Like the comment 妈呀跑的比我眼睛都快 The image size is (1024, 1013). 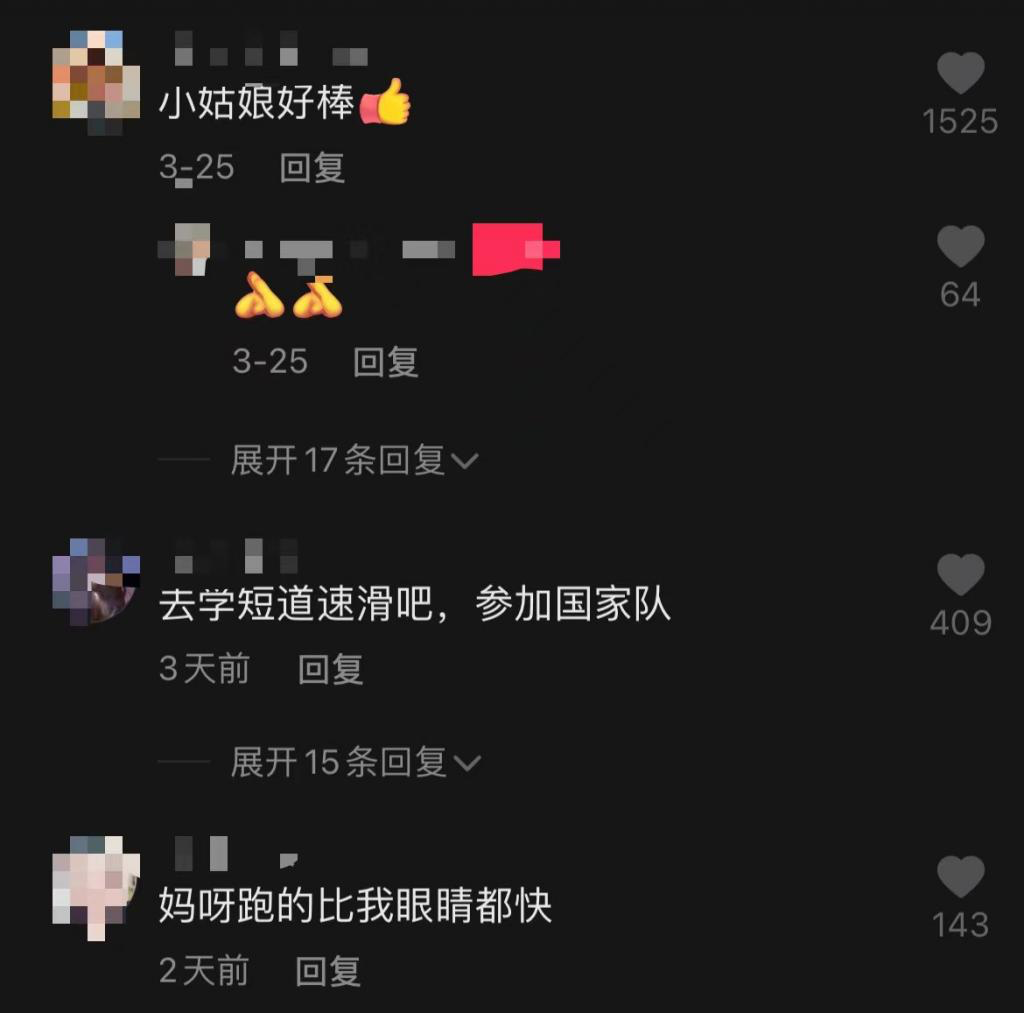point(960,879)
